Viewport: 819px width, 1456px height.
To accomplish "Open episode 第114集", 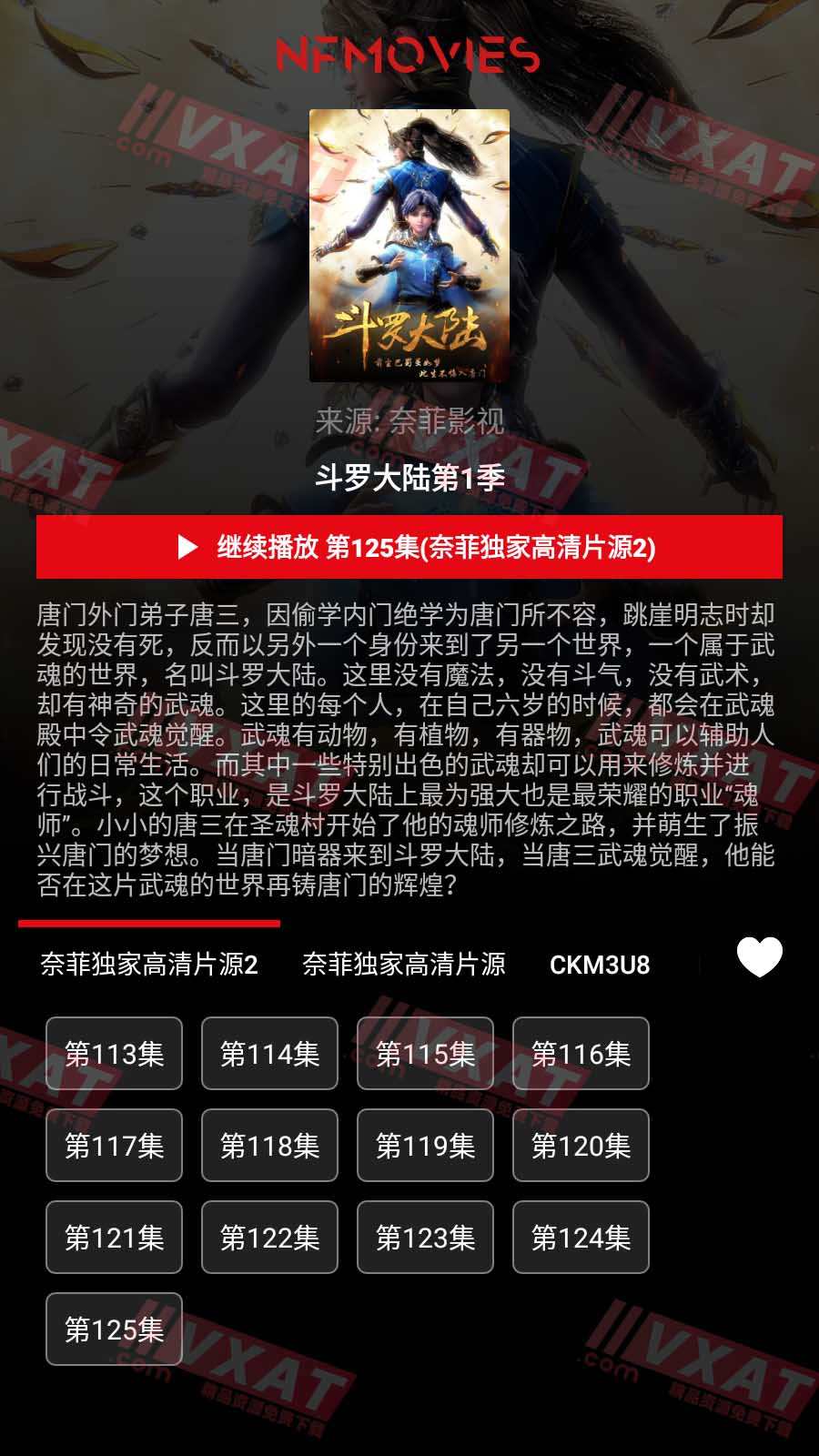I will click(x=269, y=1054).
